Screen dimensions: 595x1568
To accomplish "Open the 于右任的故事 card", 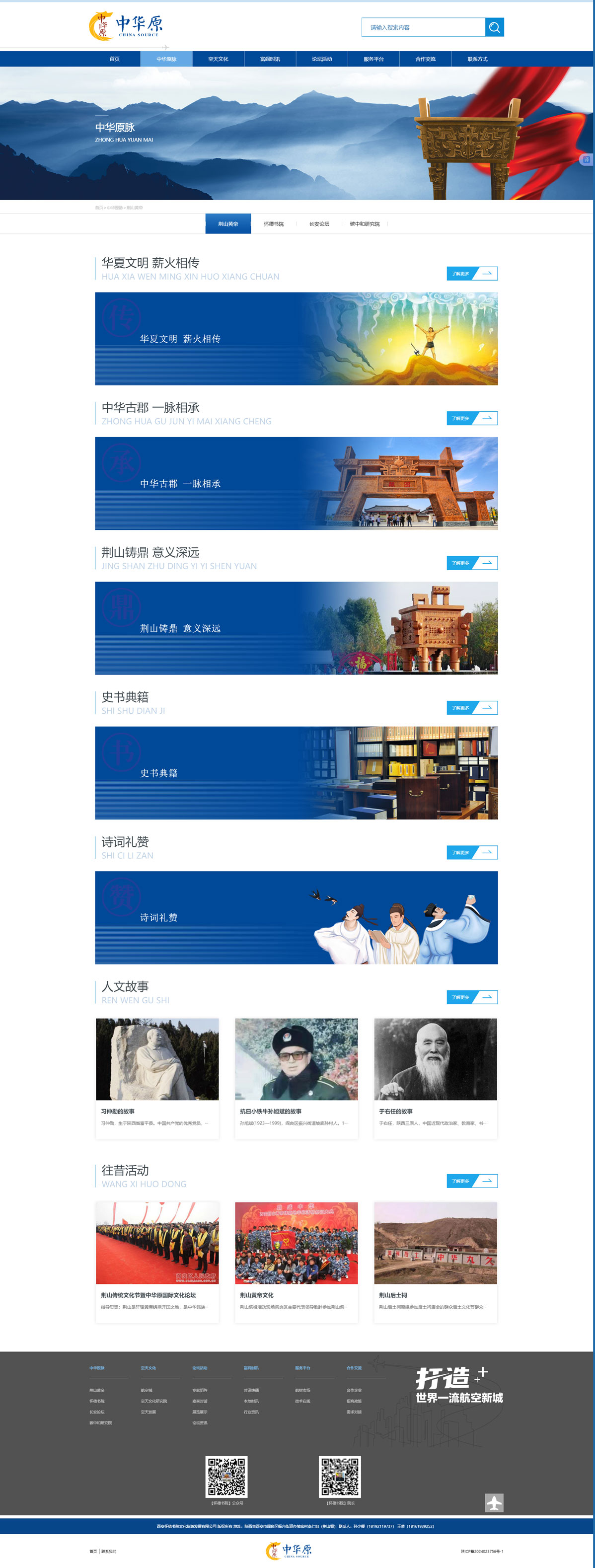I will (435, 1077).
